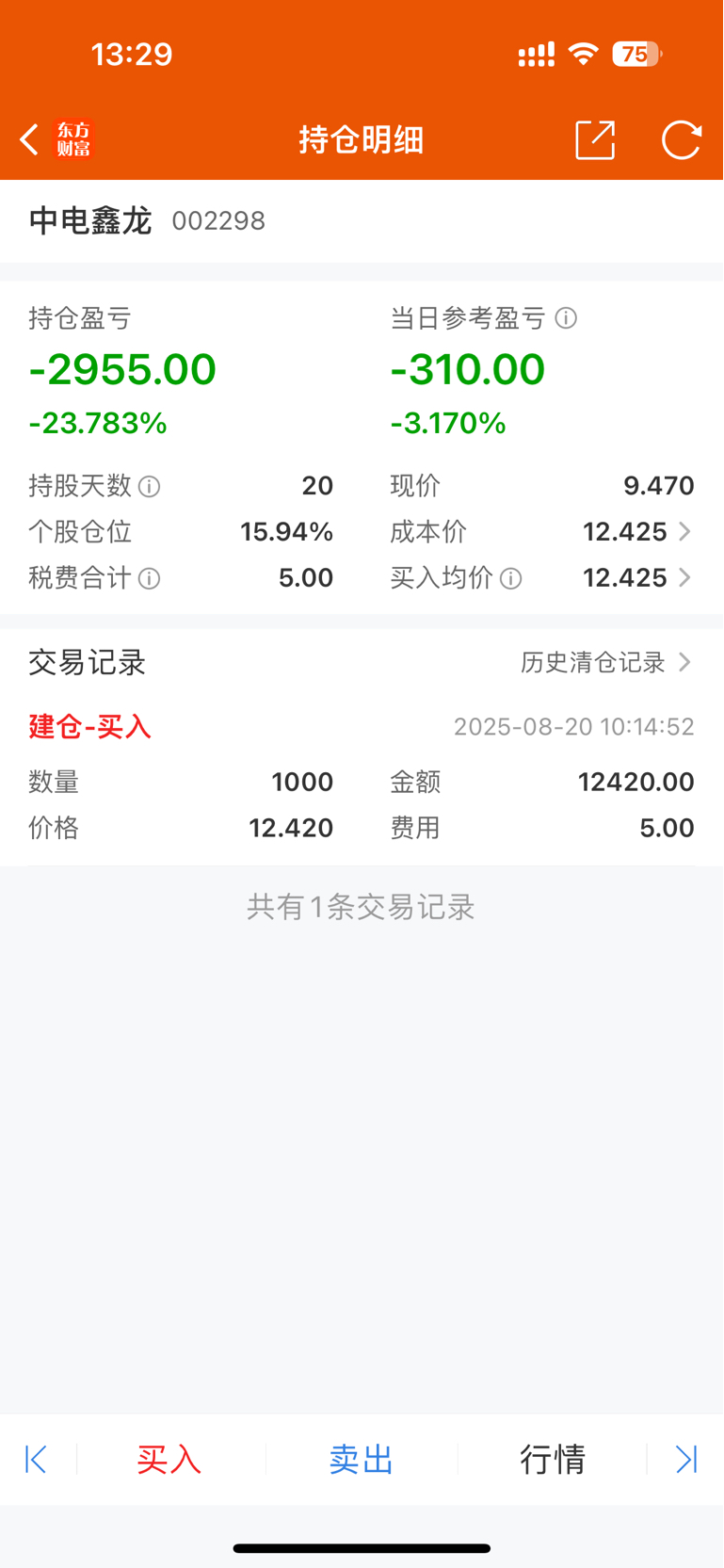This screenshot has height=1568, width=724.
Task: View info about 持股天数
Action: tap(150, 486)
